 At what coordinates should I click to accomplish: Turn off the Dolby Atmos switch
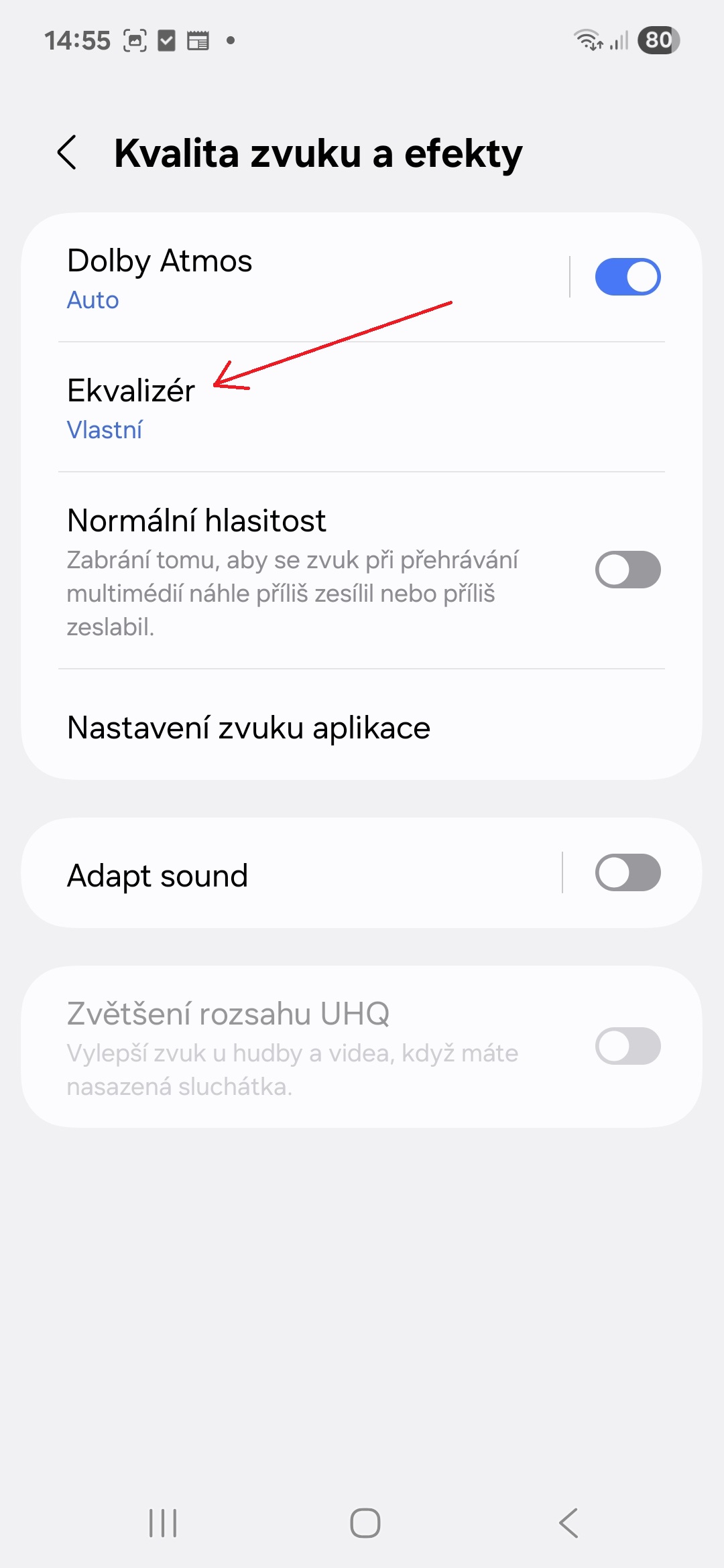click(627, 277)
